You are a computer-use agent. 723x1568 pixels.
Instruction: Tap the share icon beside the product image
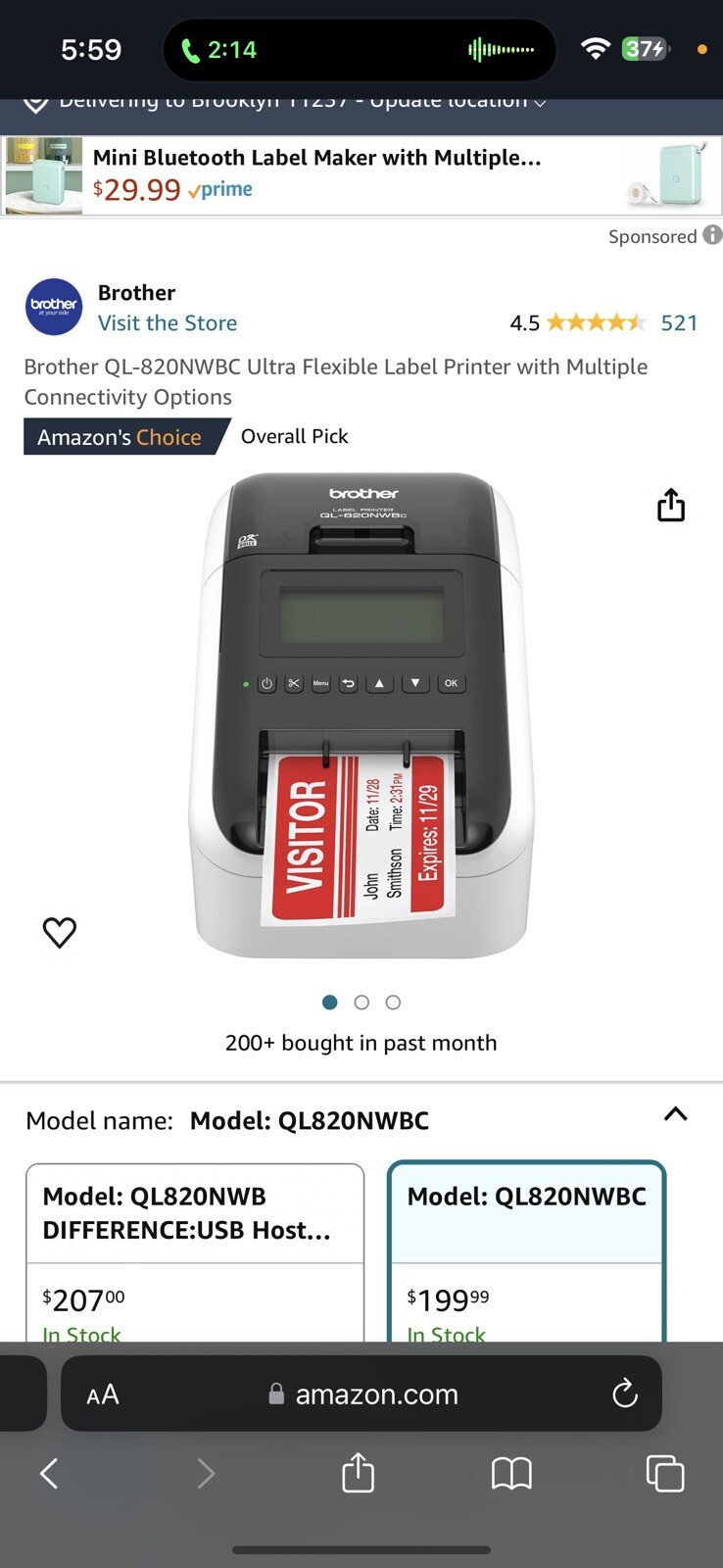(x=670, y=505)
